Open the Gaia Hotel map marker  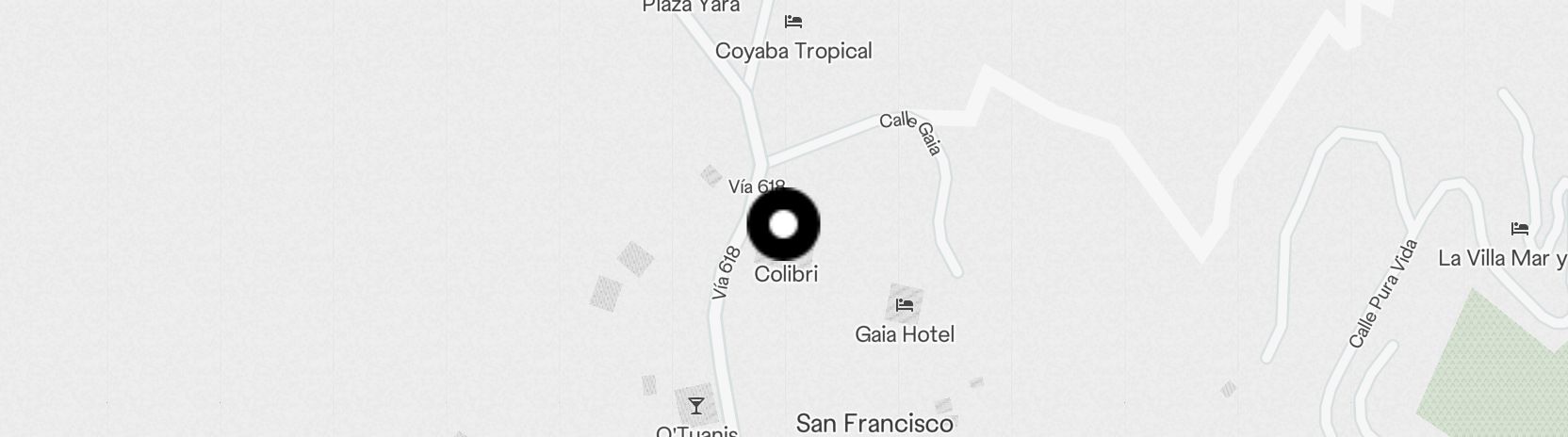pos(905,305)
